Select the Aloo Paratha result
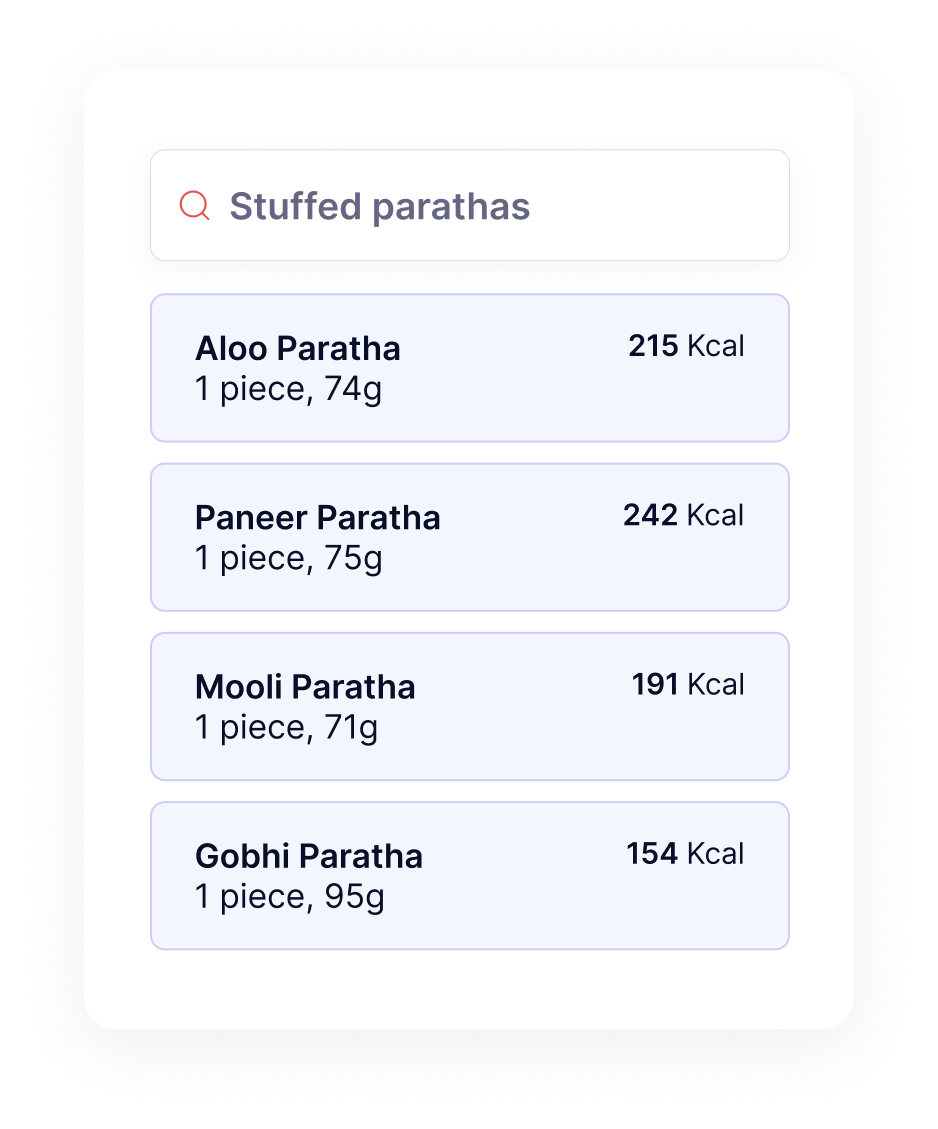938x1129 pixels. (x=469, y=368)
